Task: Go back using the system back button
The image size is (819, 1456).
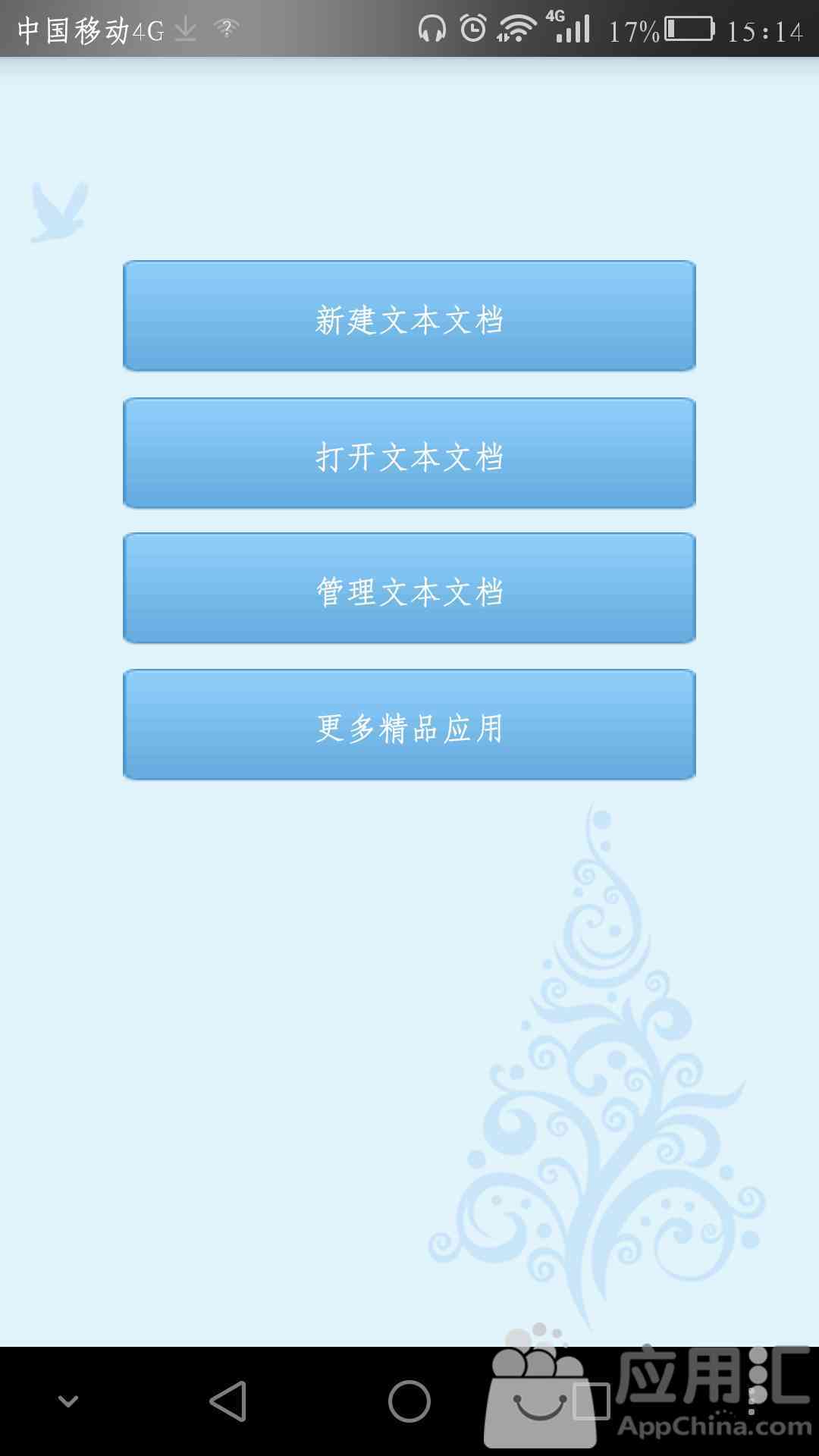Action: 228,1401
